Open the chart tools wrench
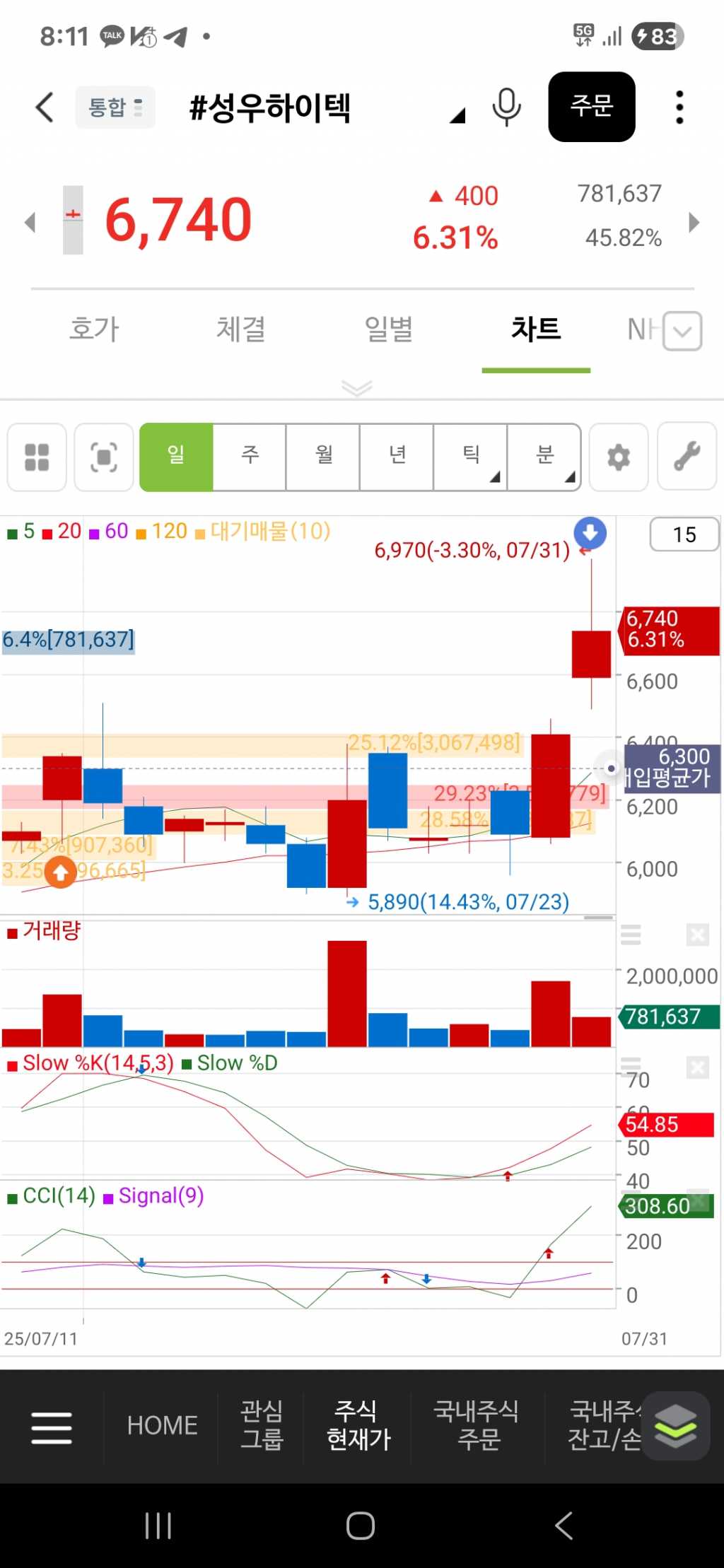The width and height of the screenshot is (724, 1568). click(x=687, y=457)
